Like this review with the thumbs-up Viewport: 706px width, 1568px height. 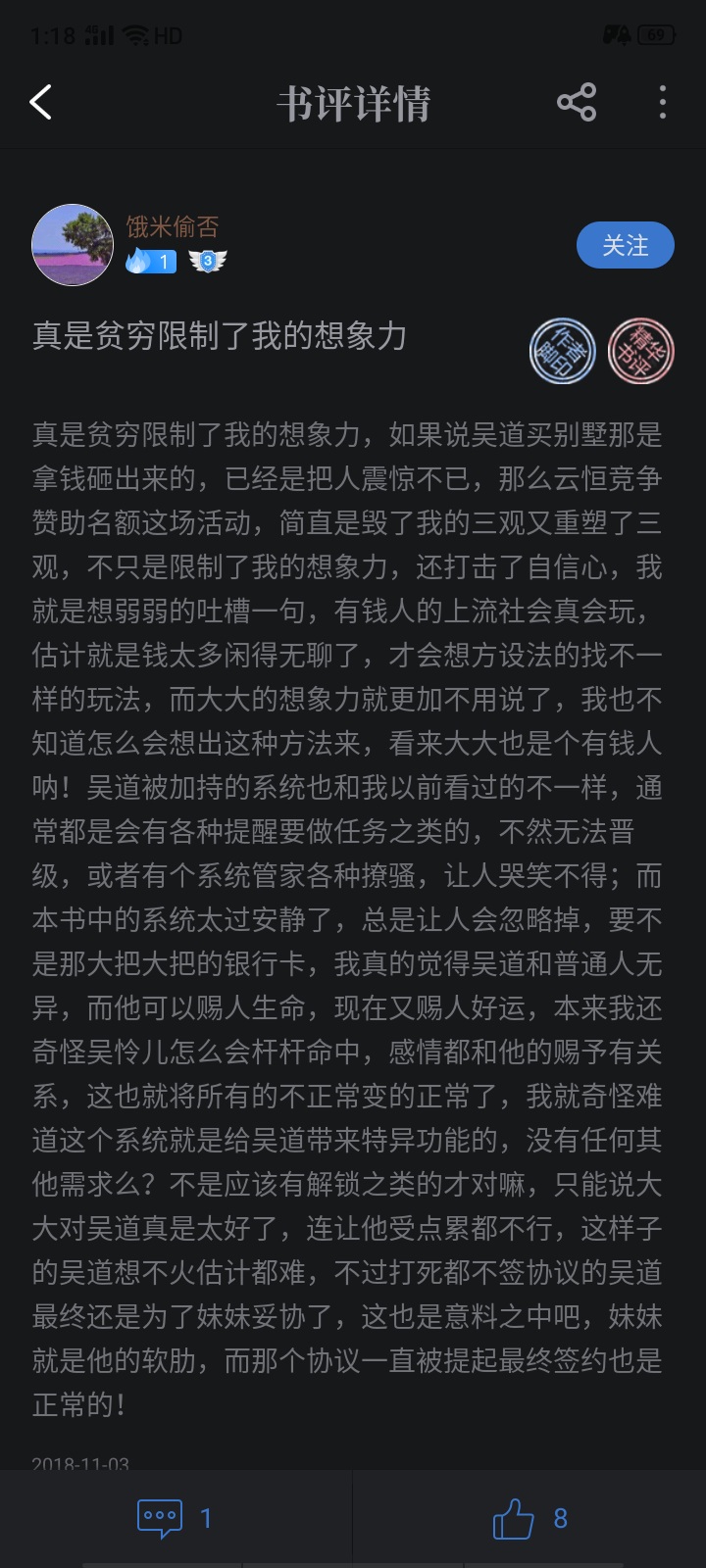click(x=530, y=1518)
